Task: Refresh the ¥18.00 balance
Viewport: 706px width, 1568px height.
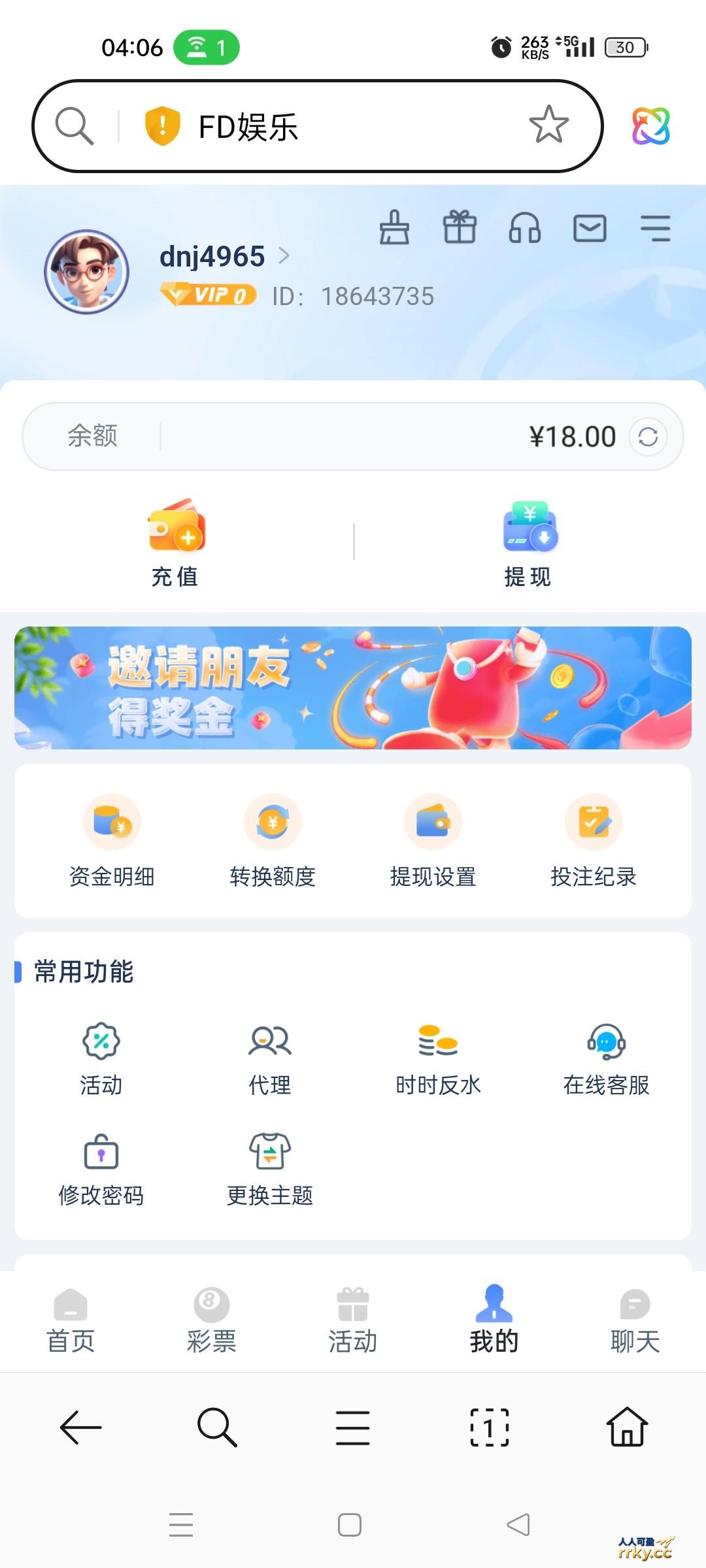Action: click(648, 436)
